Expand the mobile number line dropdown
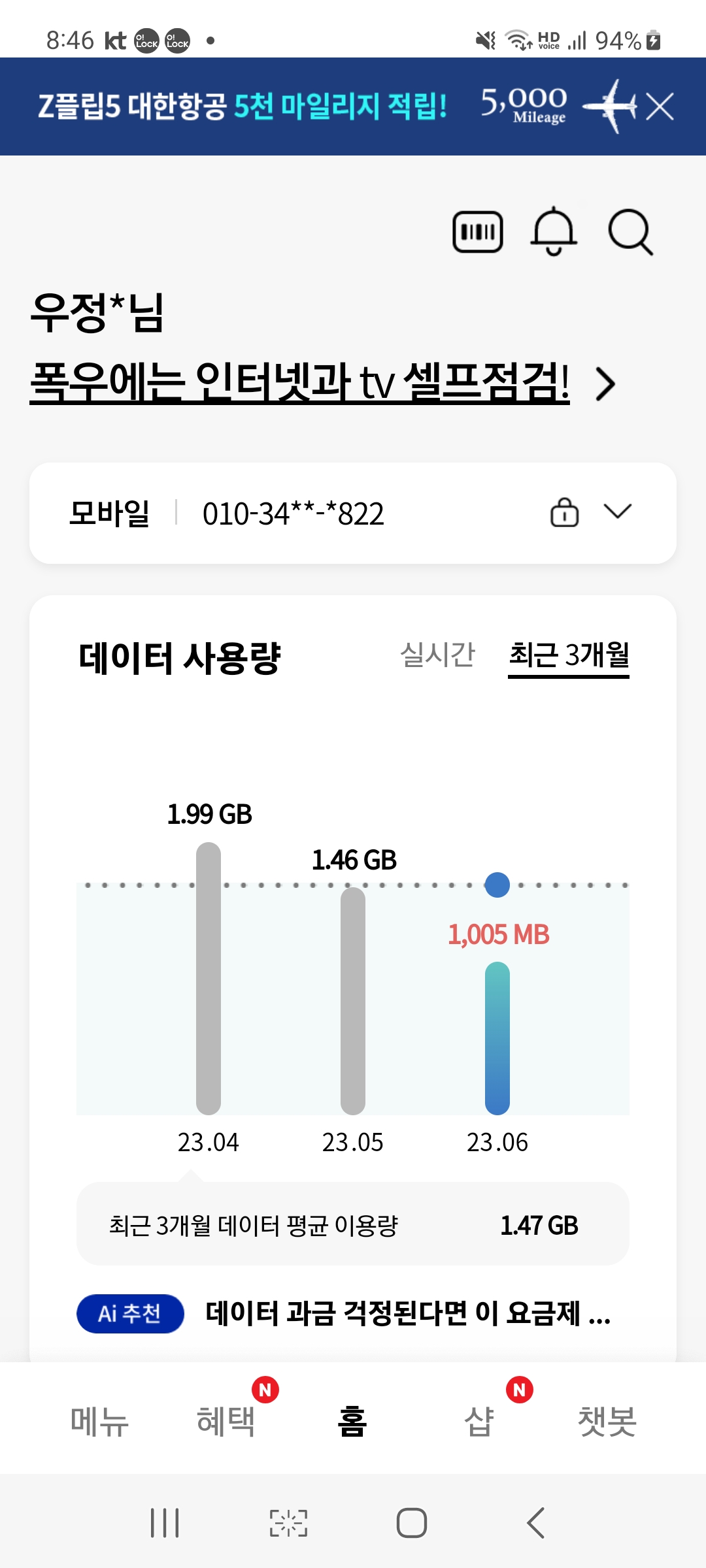The width and height of the screenshot is (706, 1568). pyautogui.click(x=618, y=512)
